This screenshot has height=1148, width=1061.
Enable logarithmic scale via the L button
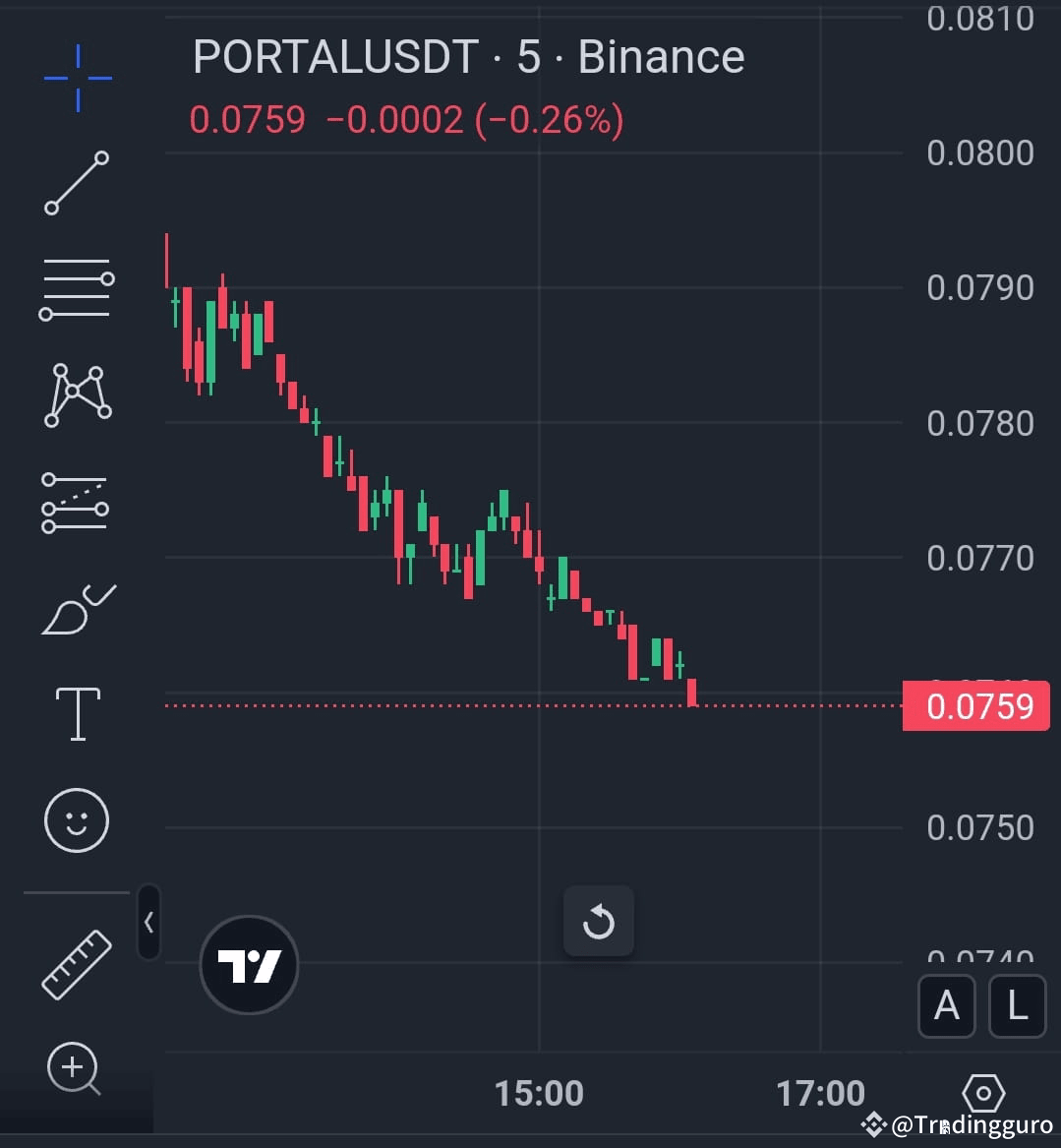[1018, 1005]
